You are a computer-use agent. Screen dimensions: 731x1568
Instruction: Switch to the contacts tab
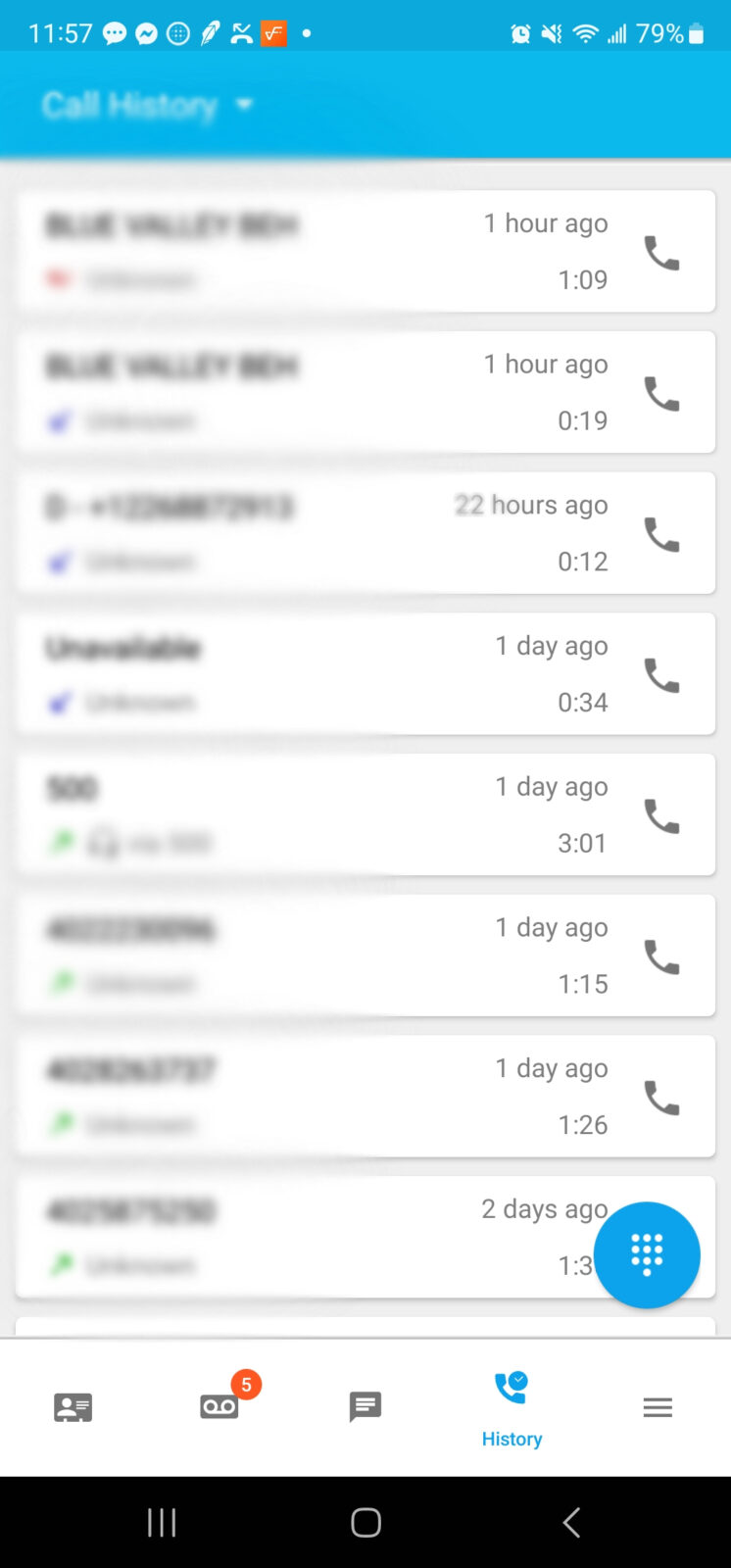click(x=73, y=1407)
